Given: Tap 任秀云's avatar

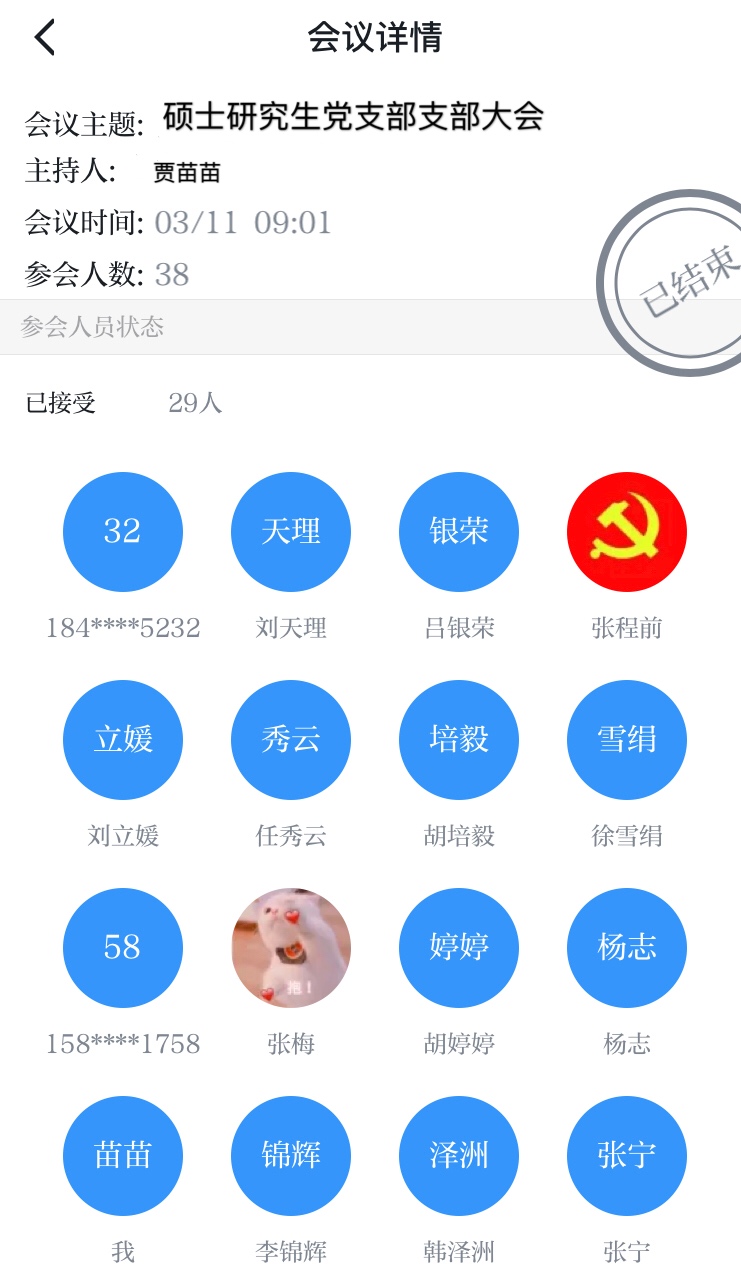Looking at the screenshot, I should point(291,740).
